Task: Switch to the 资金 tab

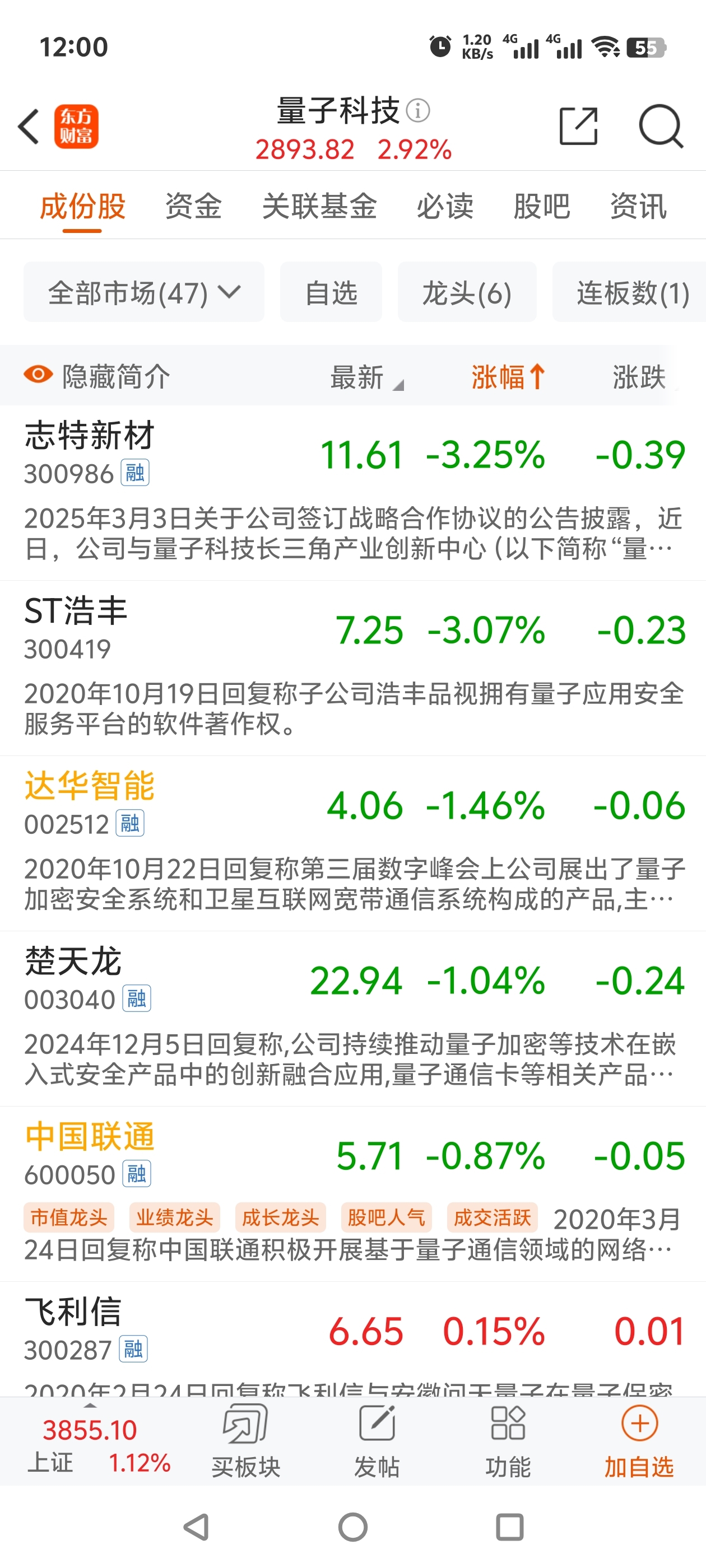Action: [193, 206]
